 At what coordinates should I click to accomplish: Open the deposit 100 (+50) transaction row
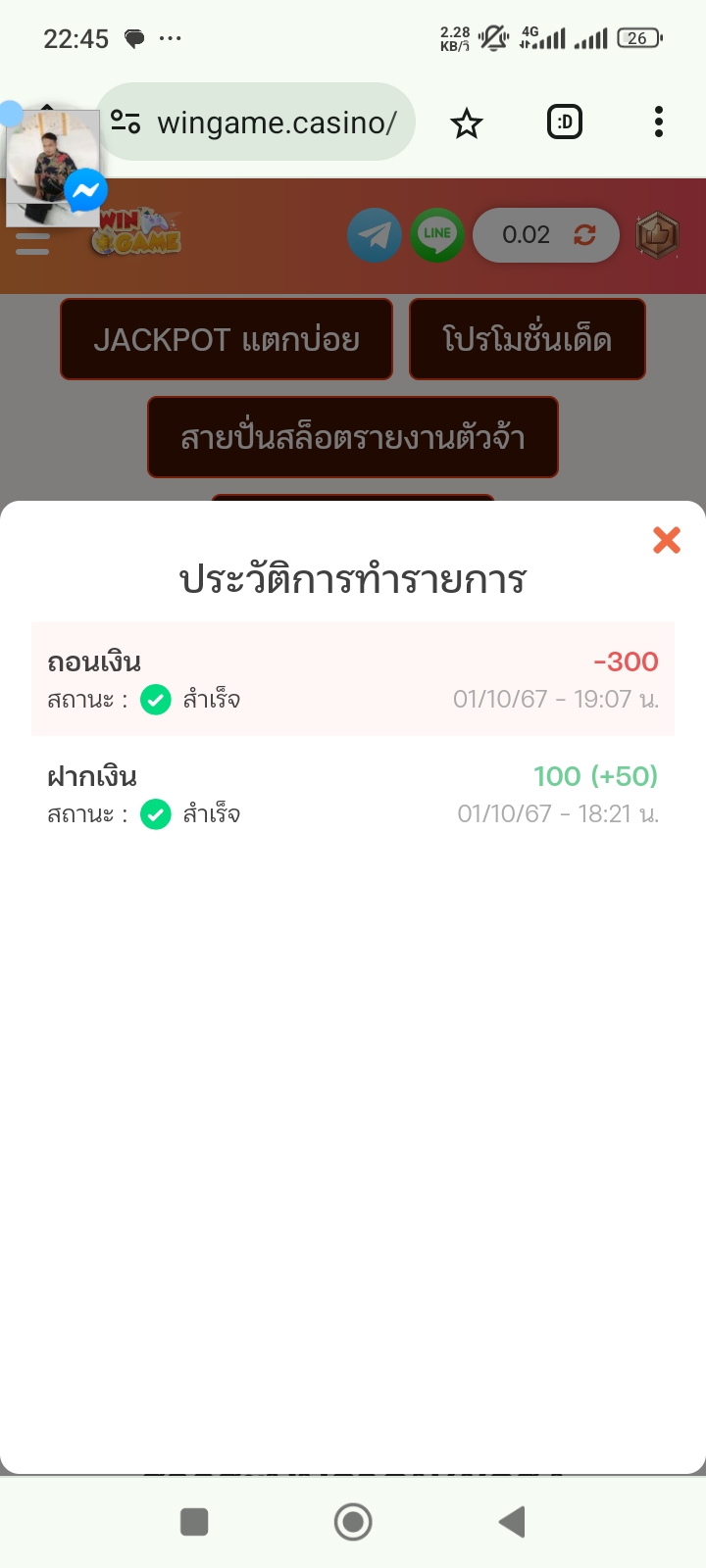[353, 794]
